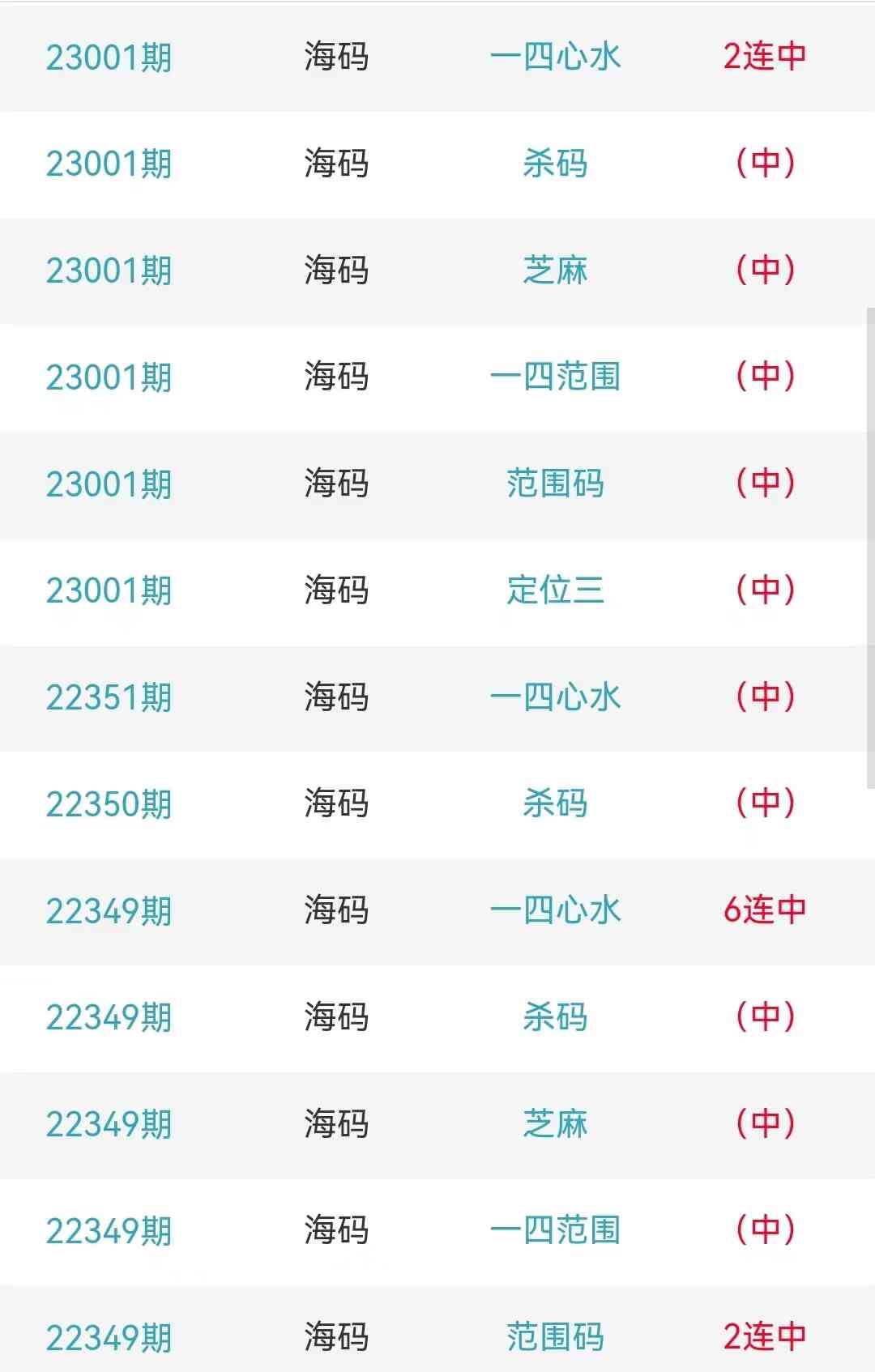Tap the 23001期 定位三 entry
Viewport: 875px width, 1372px height.
tap(555, 590)
